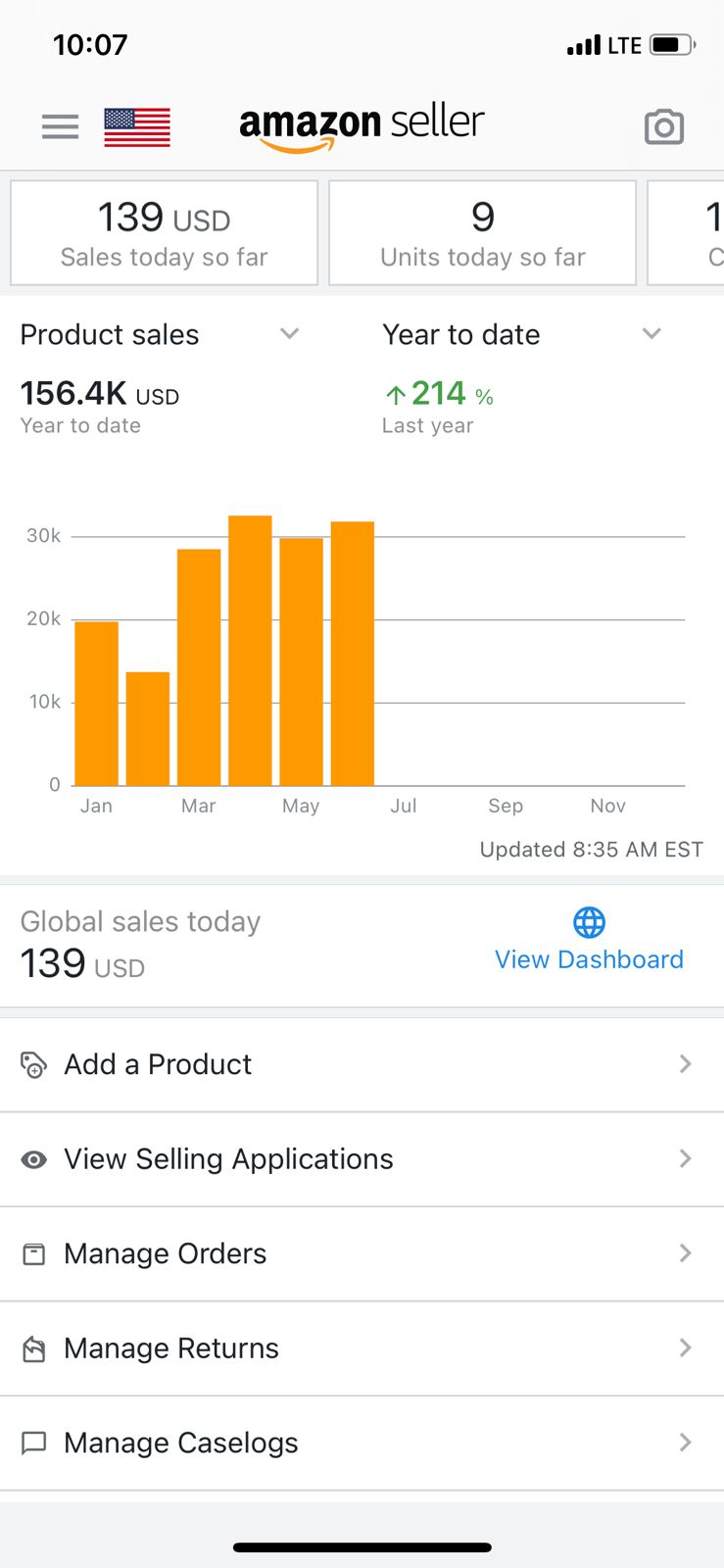Go to View Selling Applications
Viewport: 724px width, 1568px height.
362,1159
